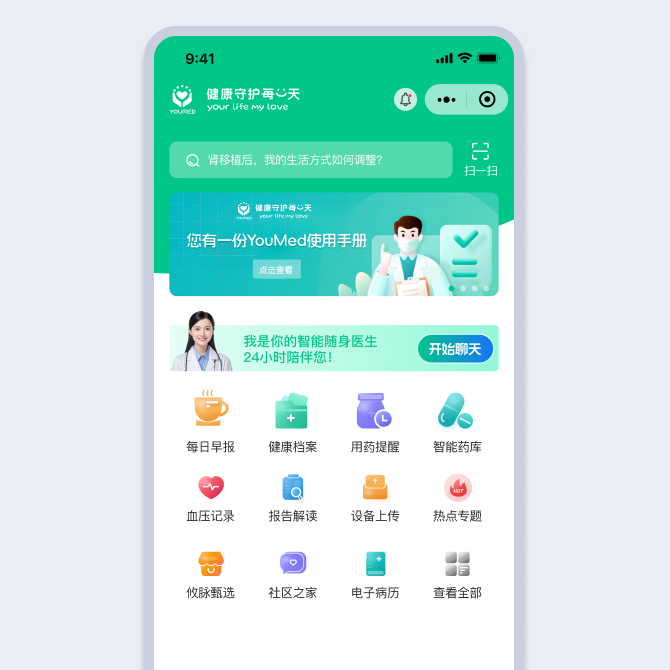This screenshot has height=670, width=670.
Task: Open 攸脉甄选 shop
Action: [210, 574]
